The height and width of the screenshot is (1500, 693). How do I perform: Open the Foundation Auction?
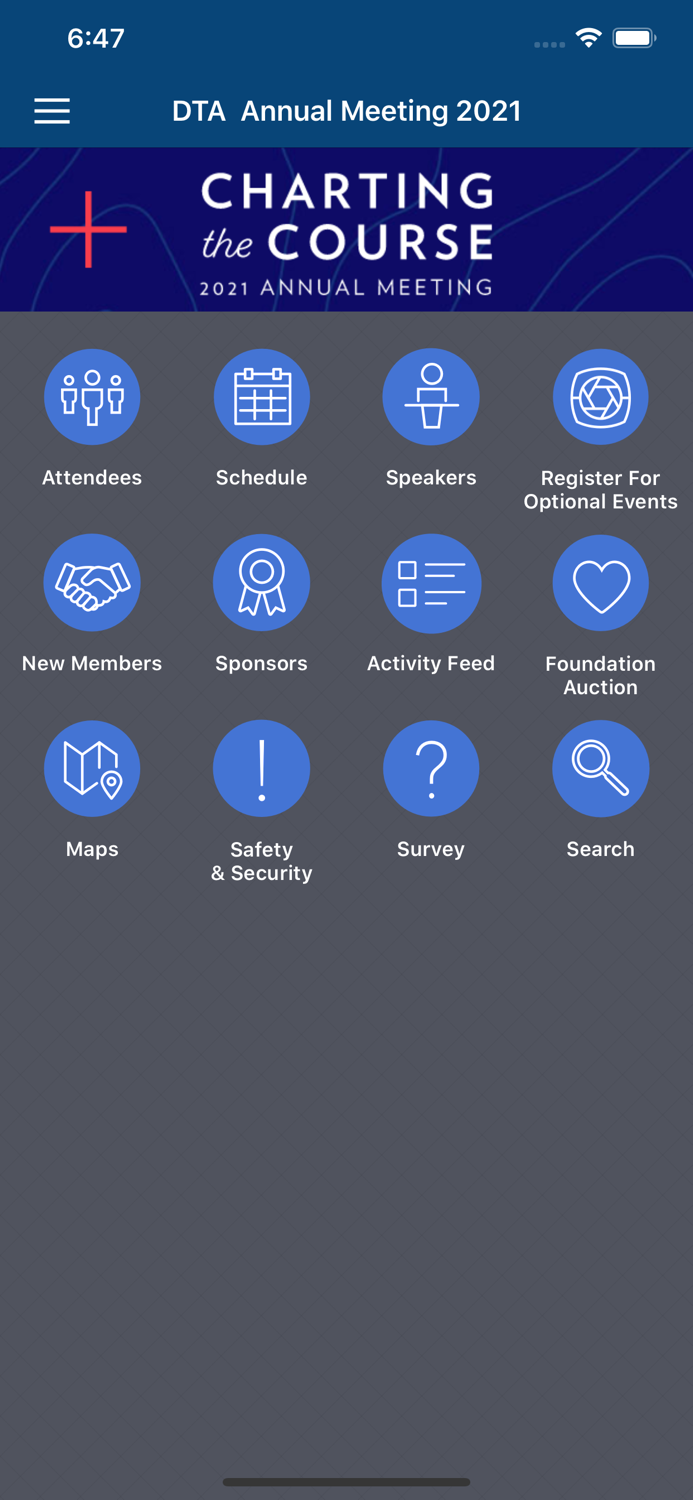pyautogui.click(x=600, y=584)
